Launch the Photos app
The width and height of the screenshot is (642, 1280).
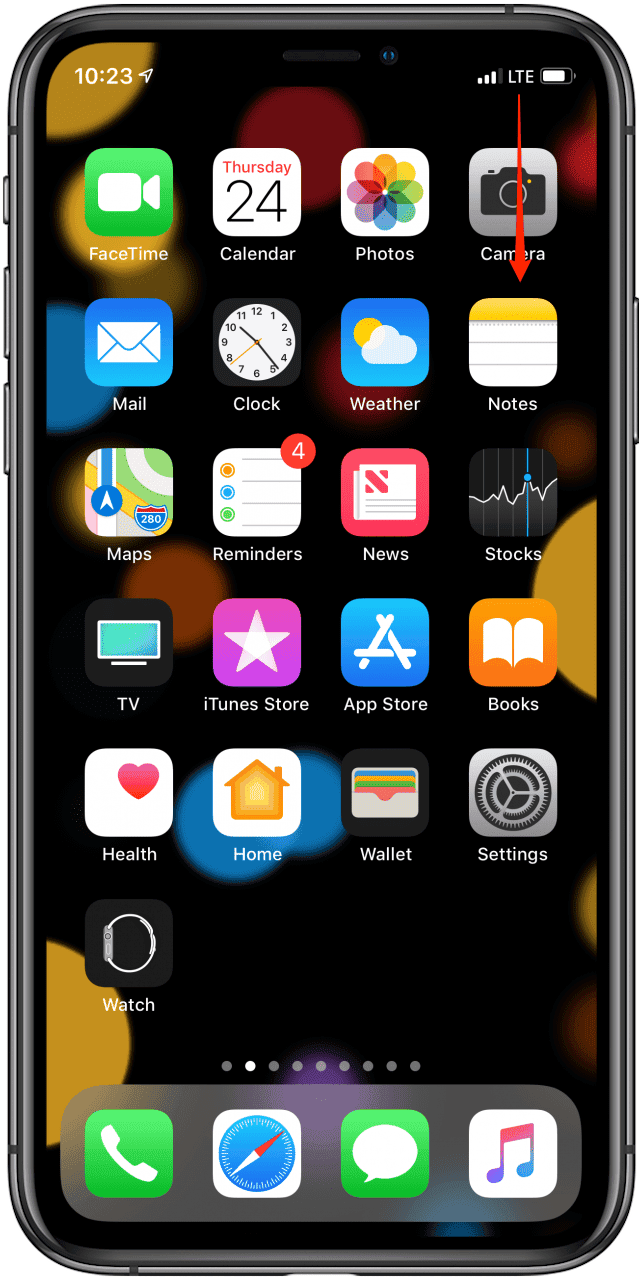[385, 192]
